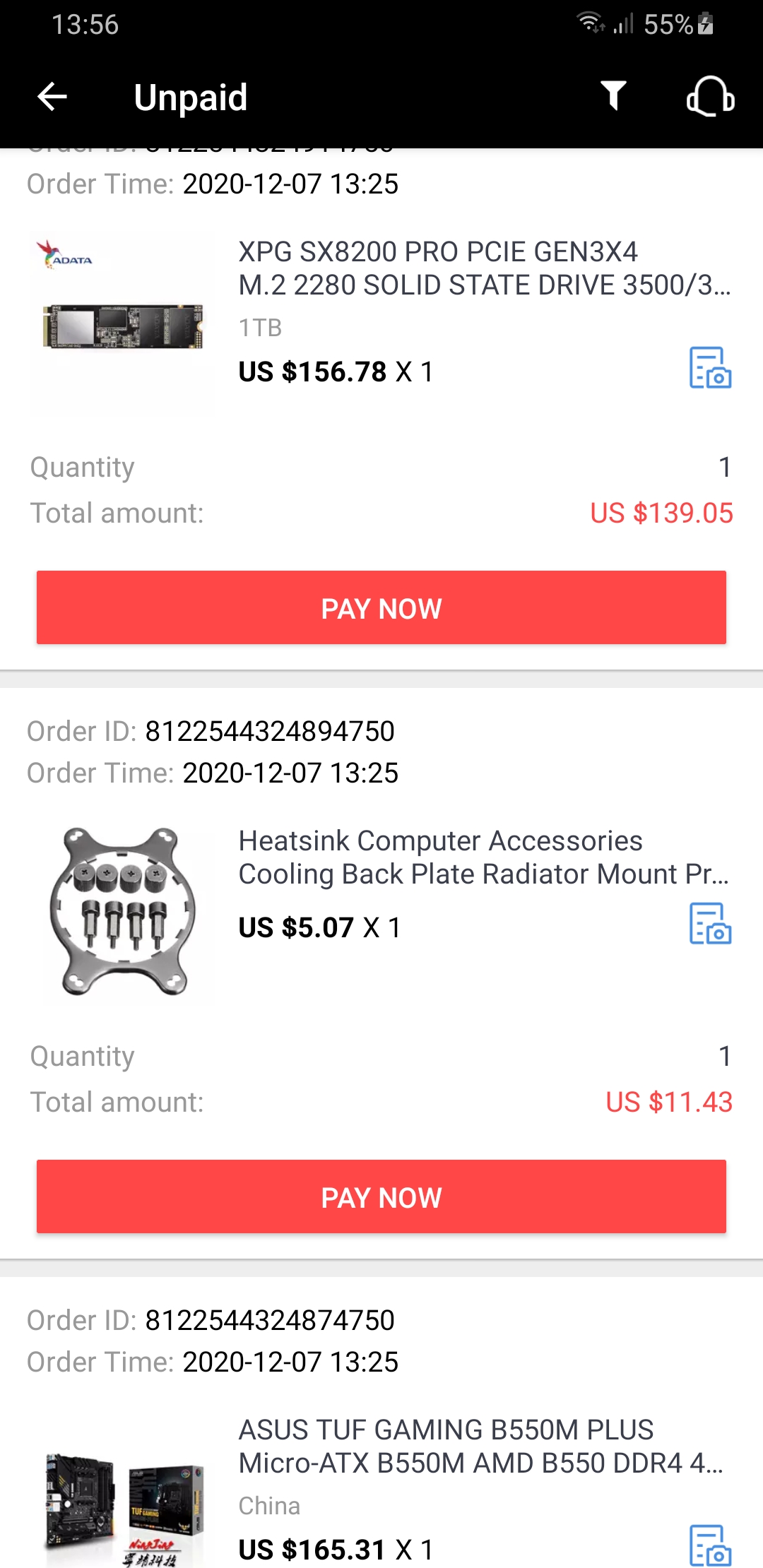The height and width of the screenshot is (1568, 763).
Task: View snapshot icon for the XPG SSD item
Action: coord(710,368)
